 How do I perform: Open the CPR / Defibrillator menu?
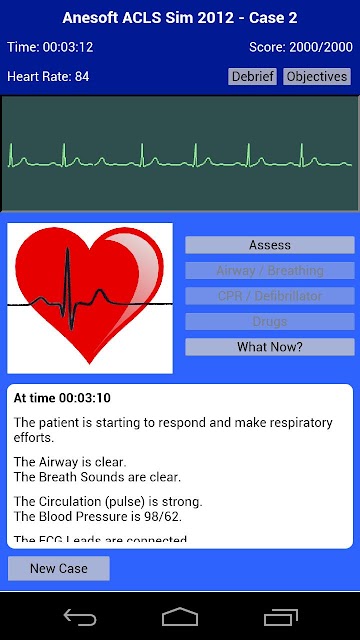(x=270, y=296)
